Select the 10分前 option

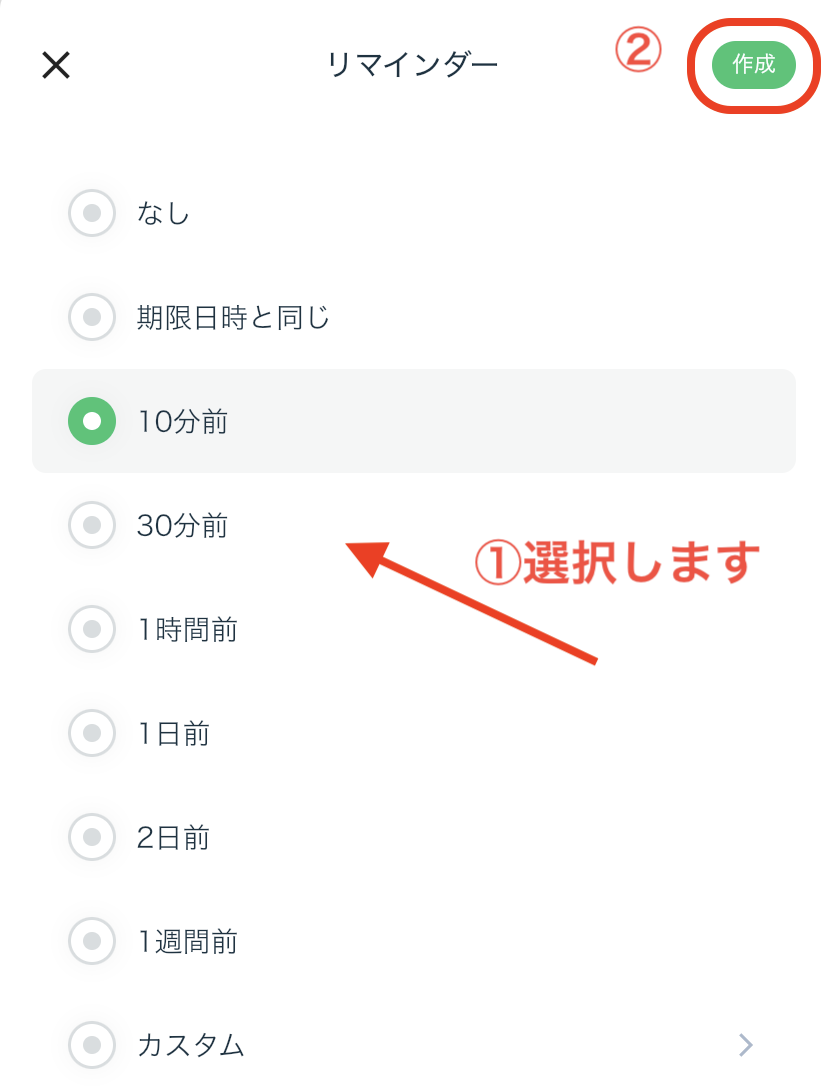pyautogui.click(x=92, y=422)
